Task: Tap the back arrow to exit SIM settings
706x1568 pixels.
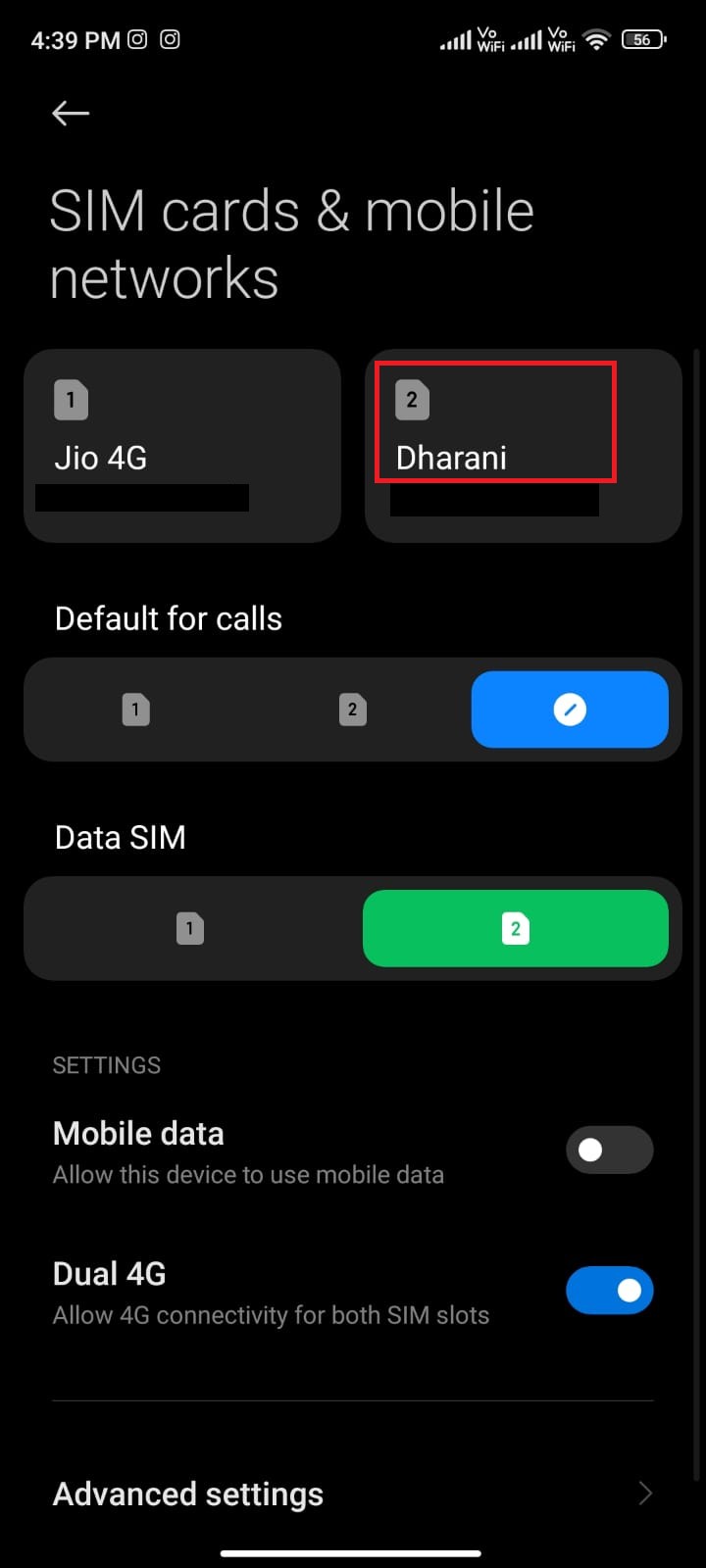Action: [70, 113]
